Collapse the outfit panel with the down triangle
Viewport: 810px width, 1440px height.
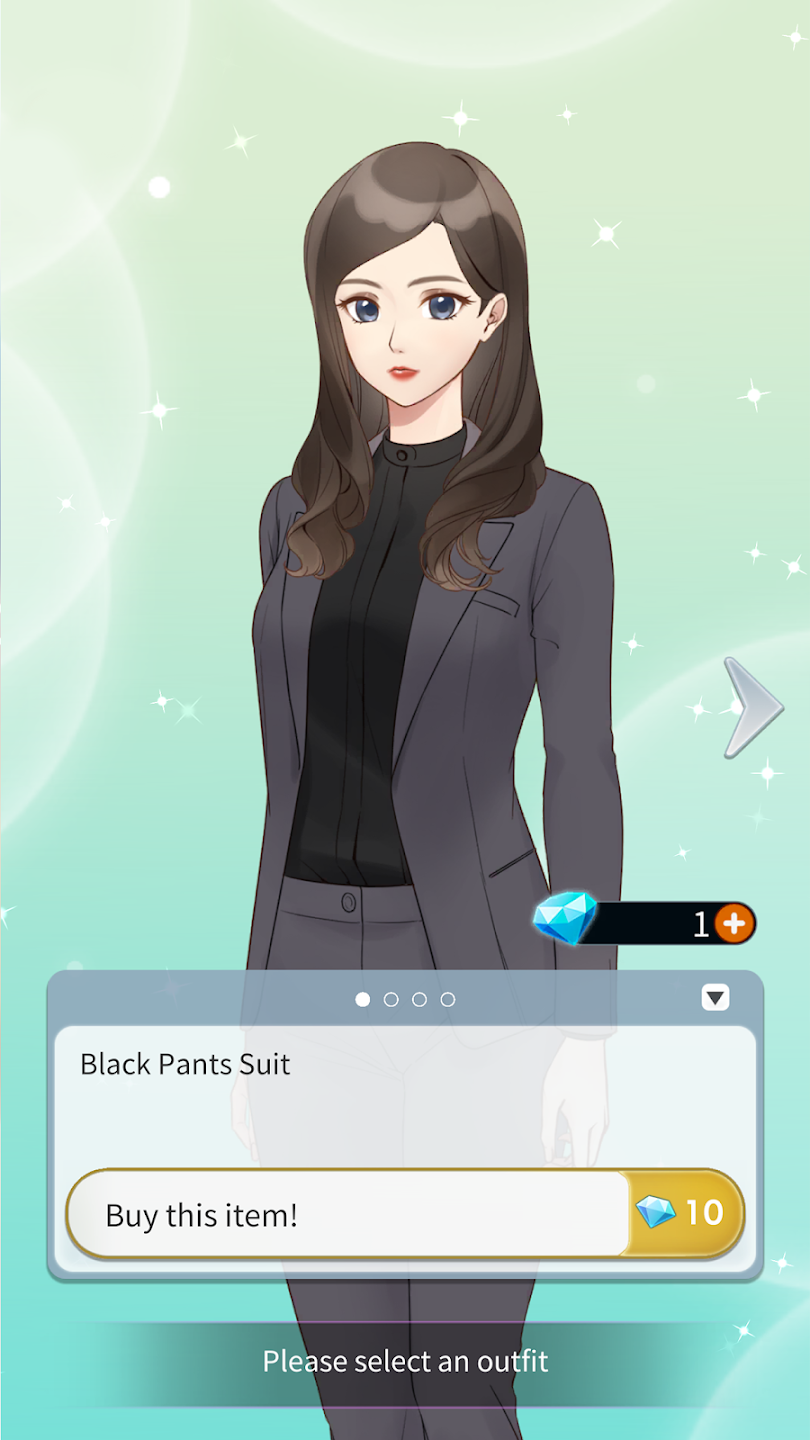715,997
